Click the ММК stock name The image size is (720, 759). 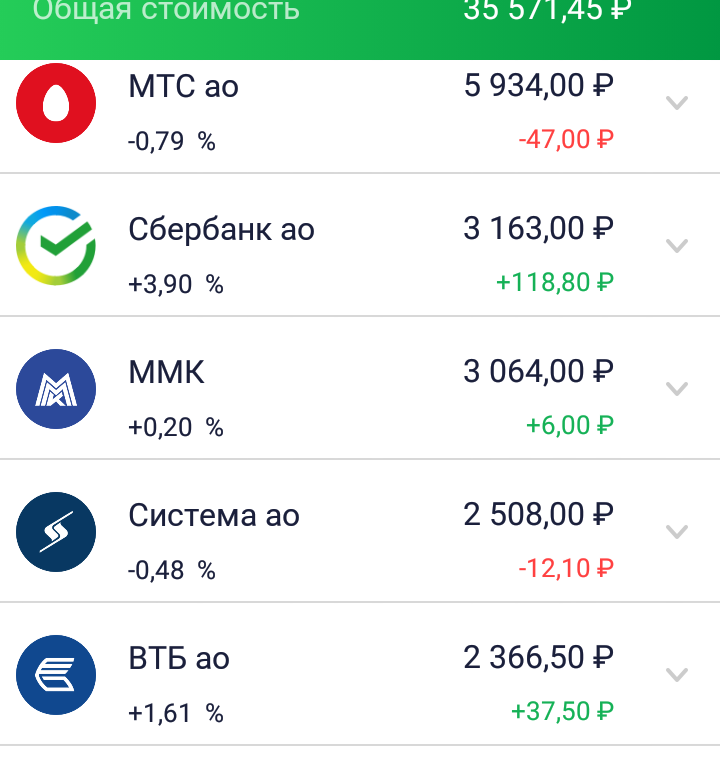[x=166, y=372]
